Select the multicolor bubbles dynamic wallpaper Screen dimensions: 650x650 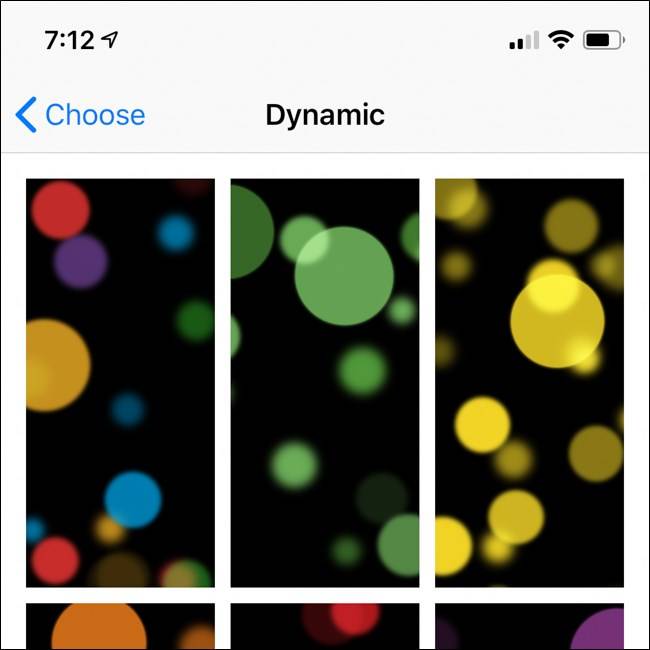120,382
